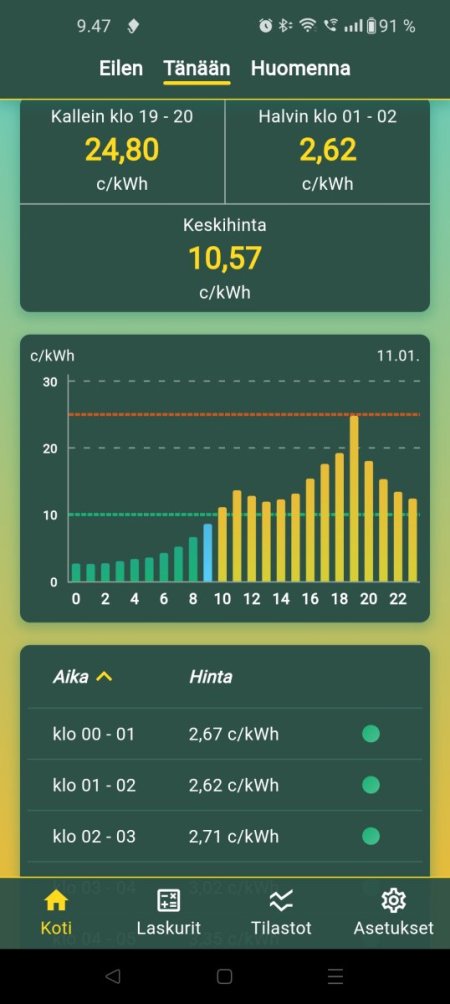The height and width of the screenshot is (1004, 450).
Task: Tap the system home button
Action: pos(225,976)
